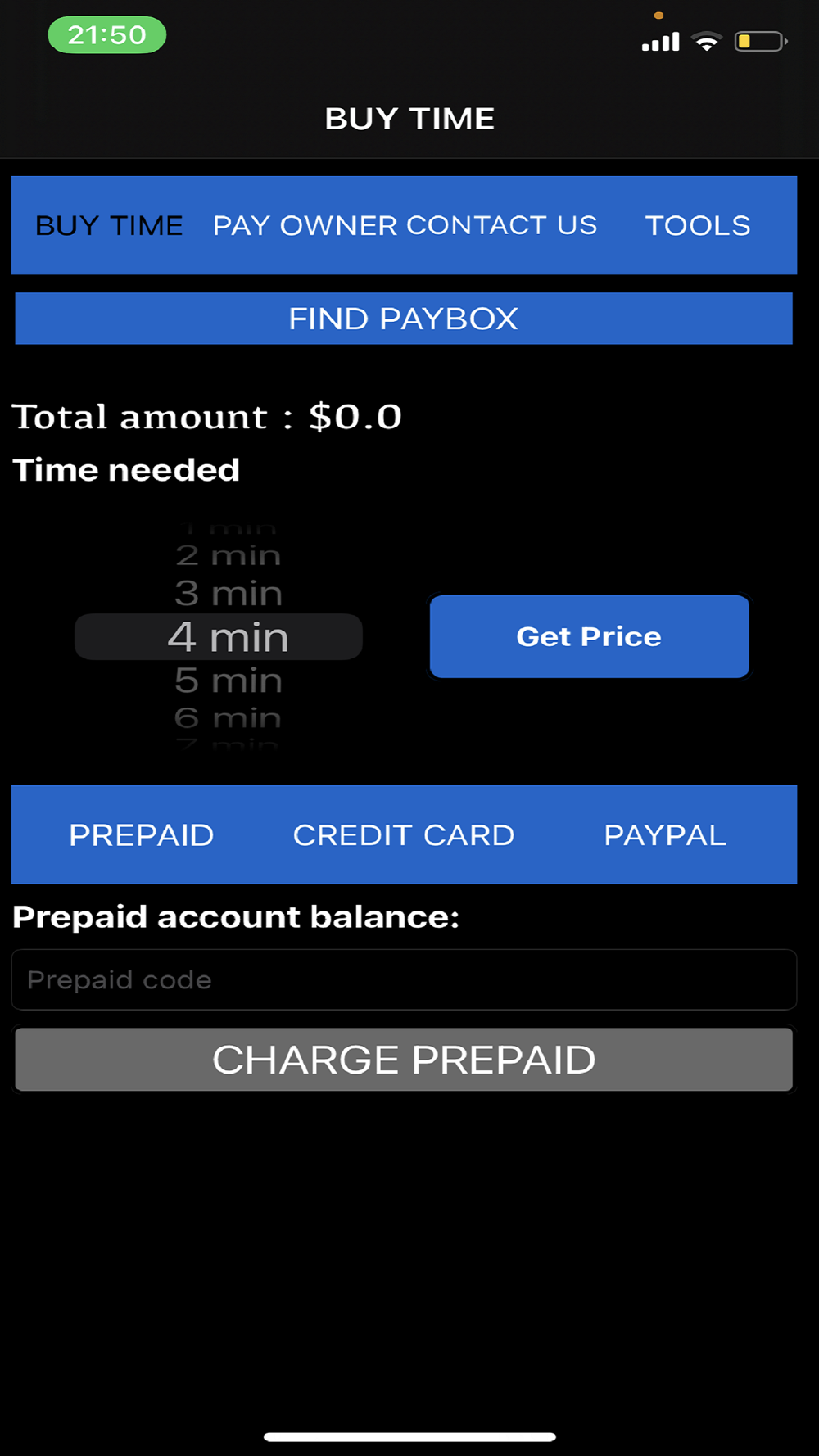Select 3 min in the time picker

tap(228, 593)
